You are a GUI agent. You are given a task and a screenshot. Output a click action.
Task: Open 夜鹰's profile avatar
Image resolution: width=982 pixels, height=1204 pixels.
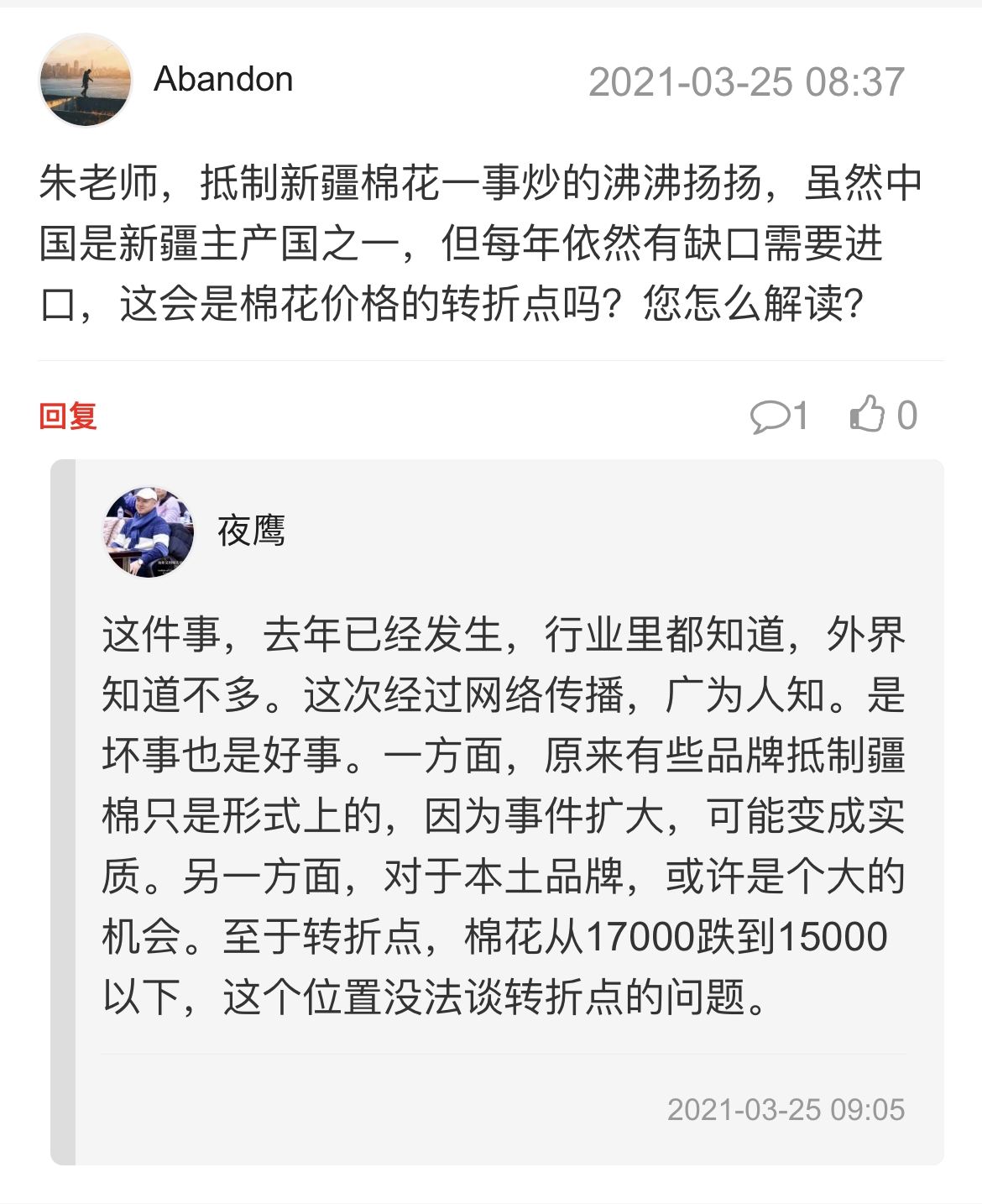pos(149,531)
